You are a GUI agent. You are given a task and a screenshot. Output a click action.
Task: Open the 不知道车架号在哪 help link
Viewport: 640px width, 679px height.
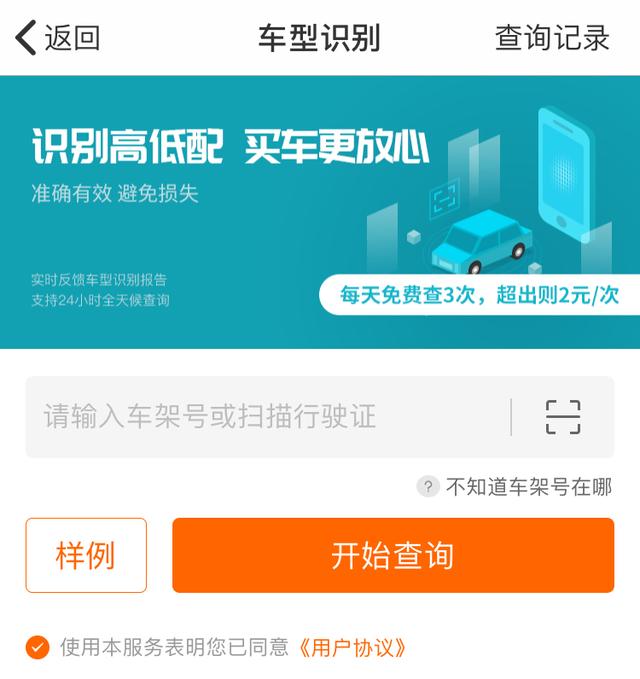[x=515, y=487]
